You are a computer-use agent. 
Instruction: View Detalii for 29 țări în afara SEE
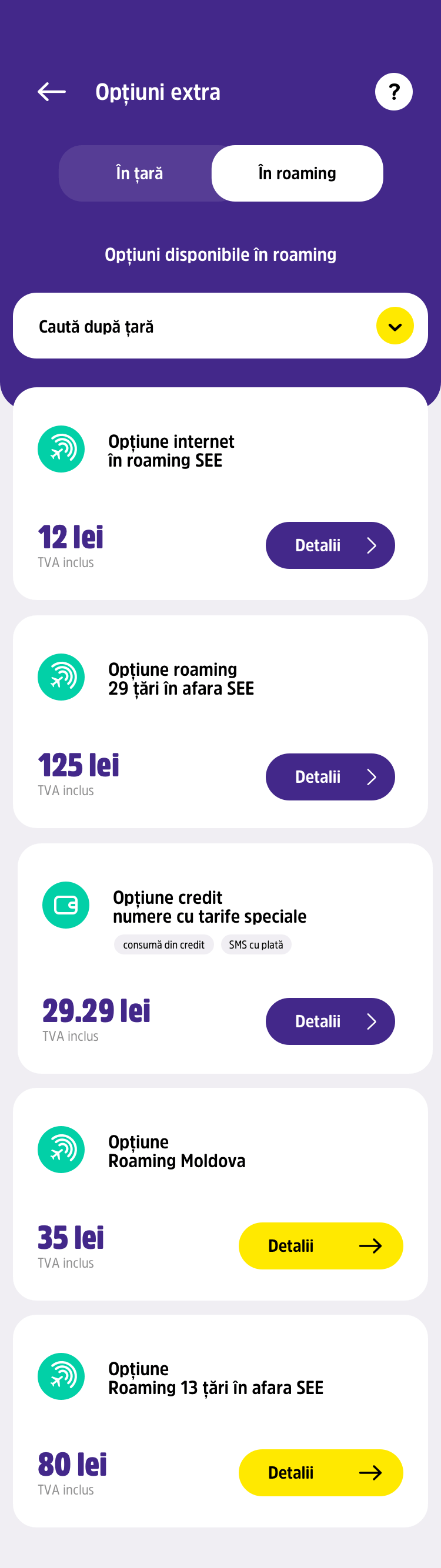coord(330,777)
